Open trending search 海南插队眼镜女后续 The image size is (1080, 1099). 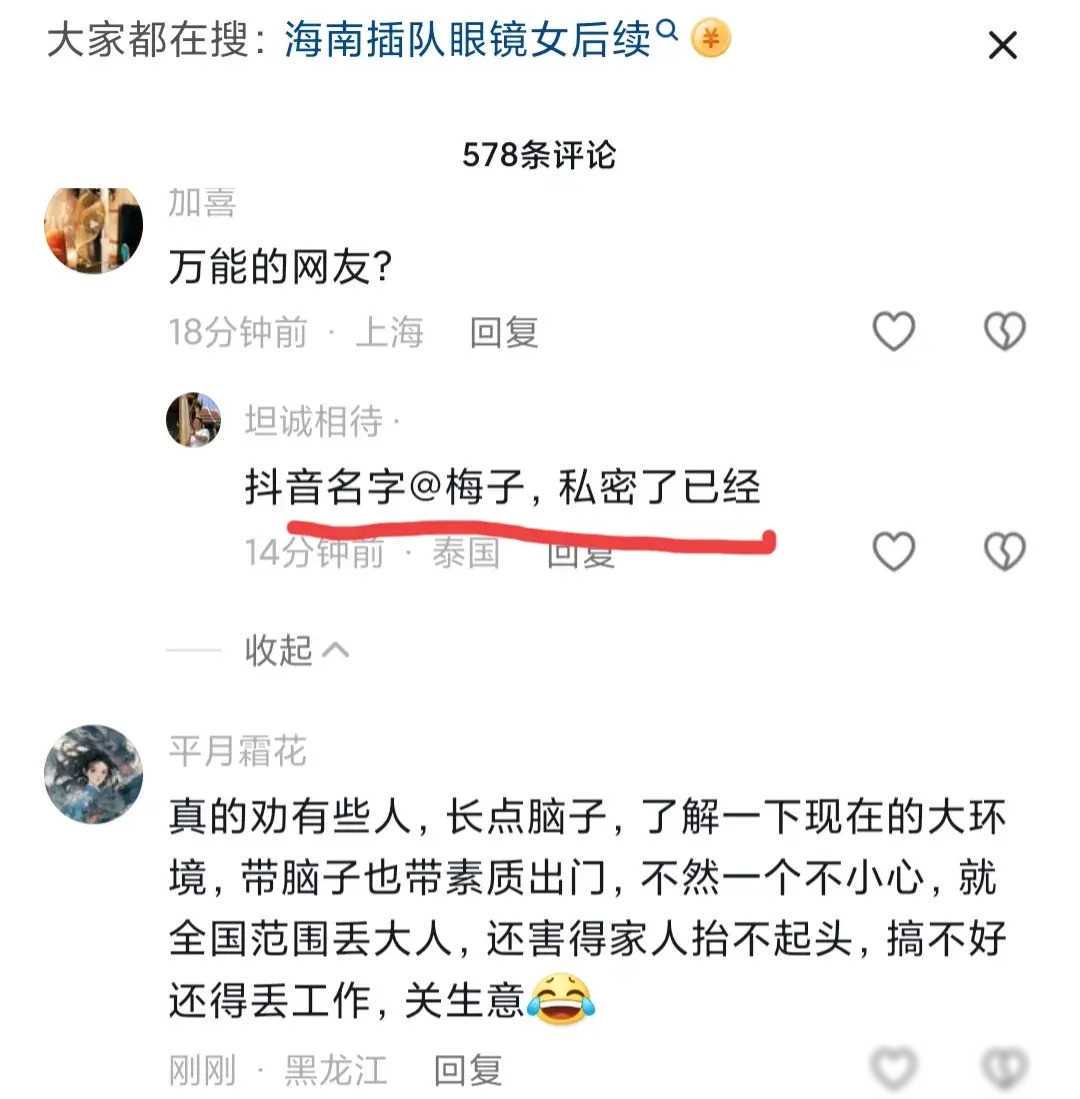click(x=468, y=41)
